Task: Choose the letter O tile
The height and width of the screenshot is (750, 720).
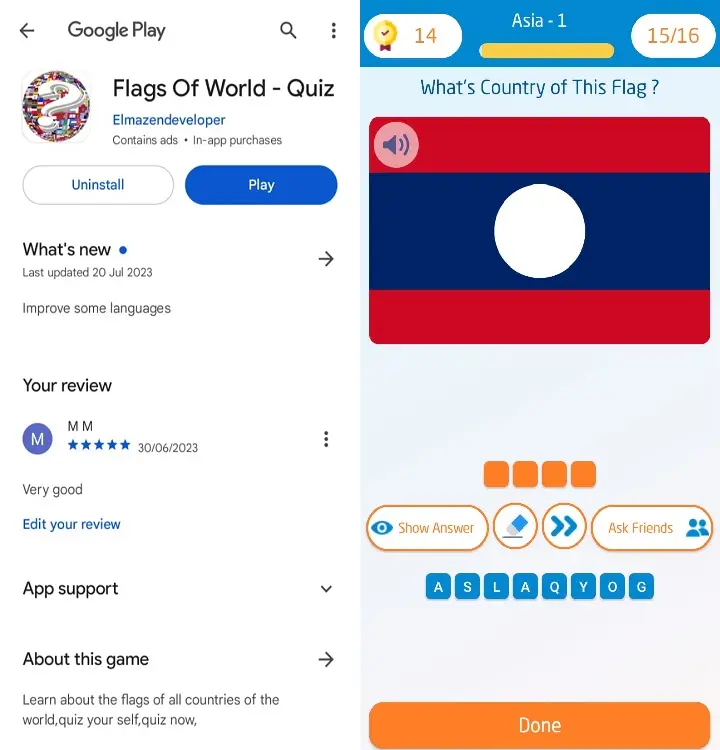Action: coord(613,587)
